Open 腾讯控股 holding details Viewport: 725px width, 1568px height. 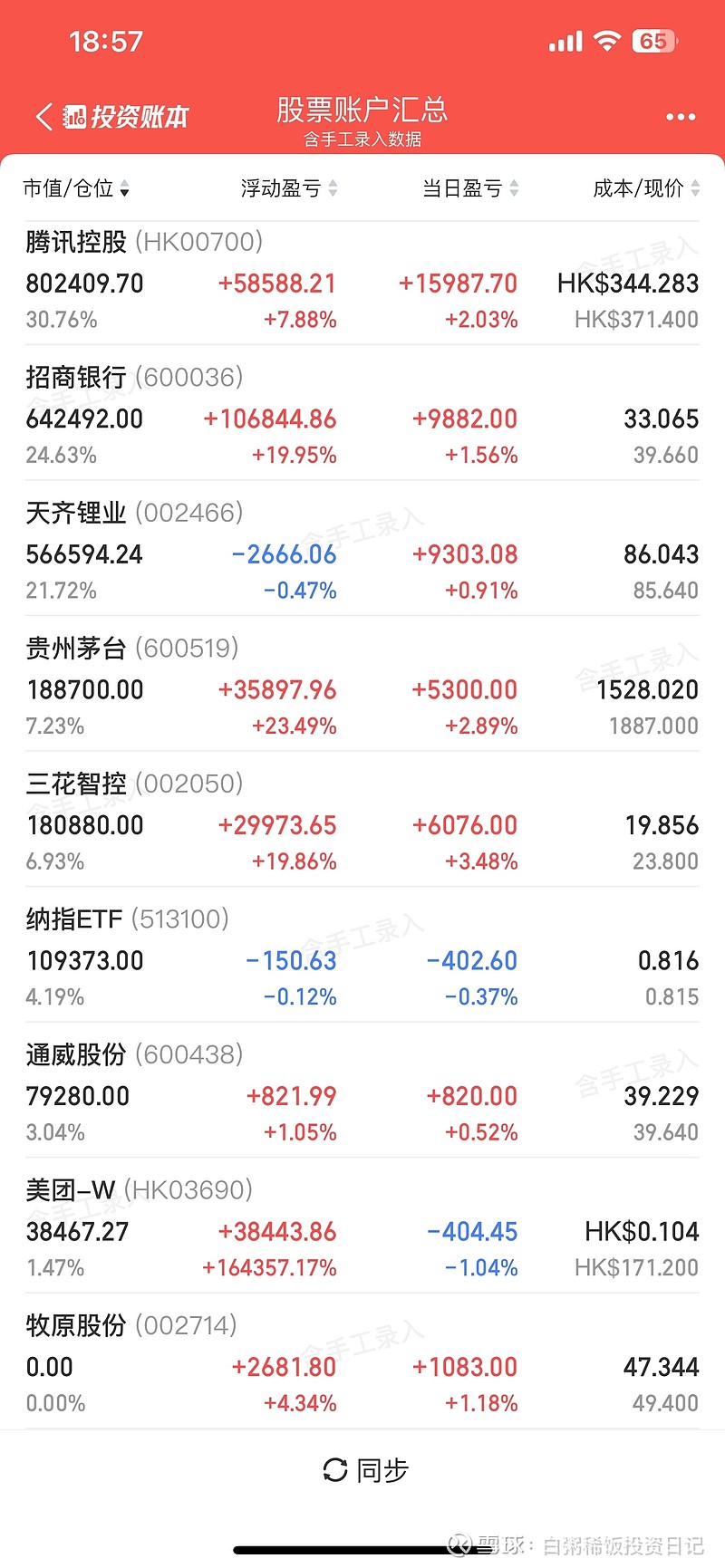pos(362,283)
